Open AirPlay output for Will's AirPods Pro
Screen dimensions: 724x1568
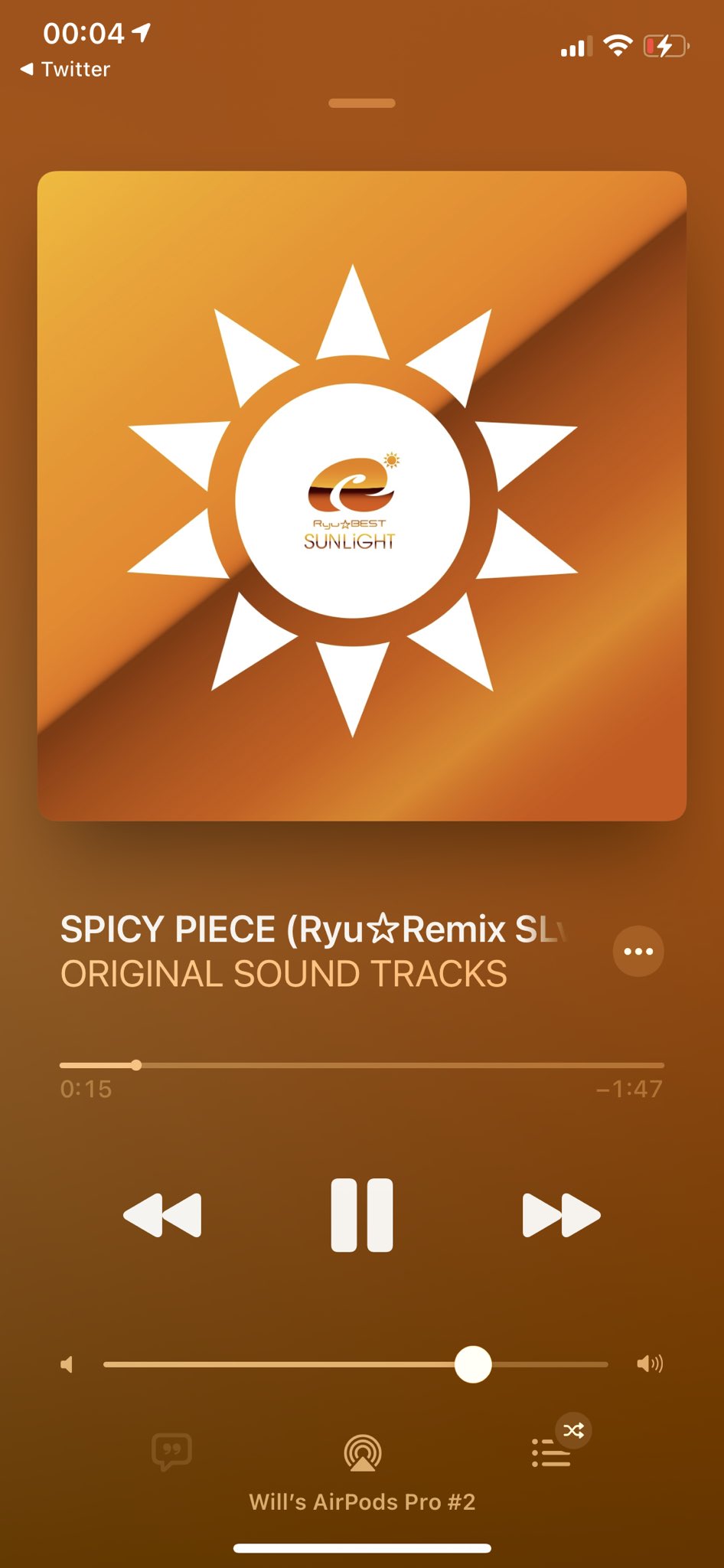point(362,1452)
